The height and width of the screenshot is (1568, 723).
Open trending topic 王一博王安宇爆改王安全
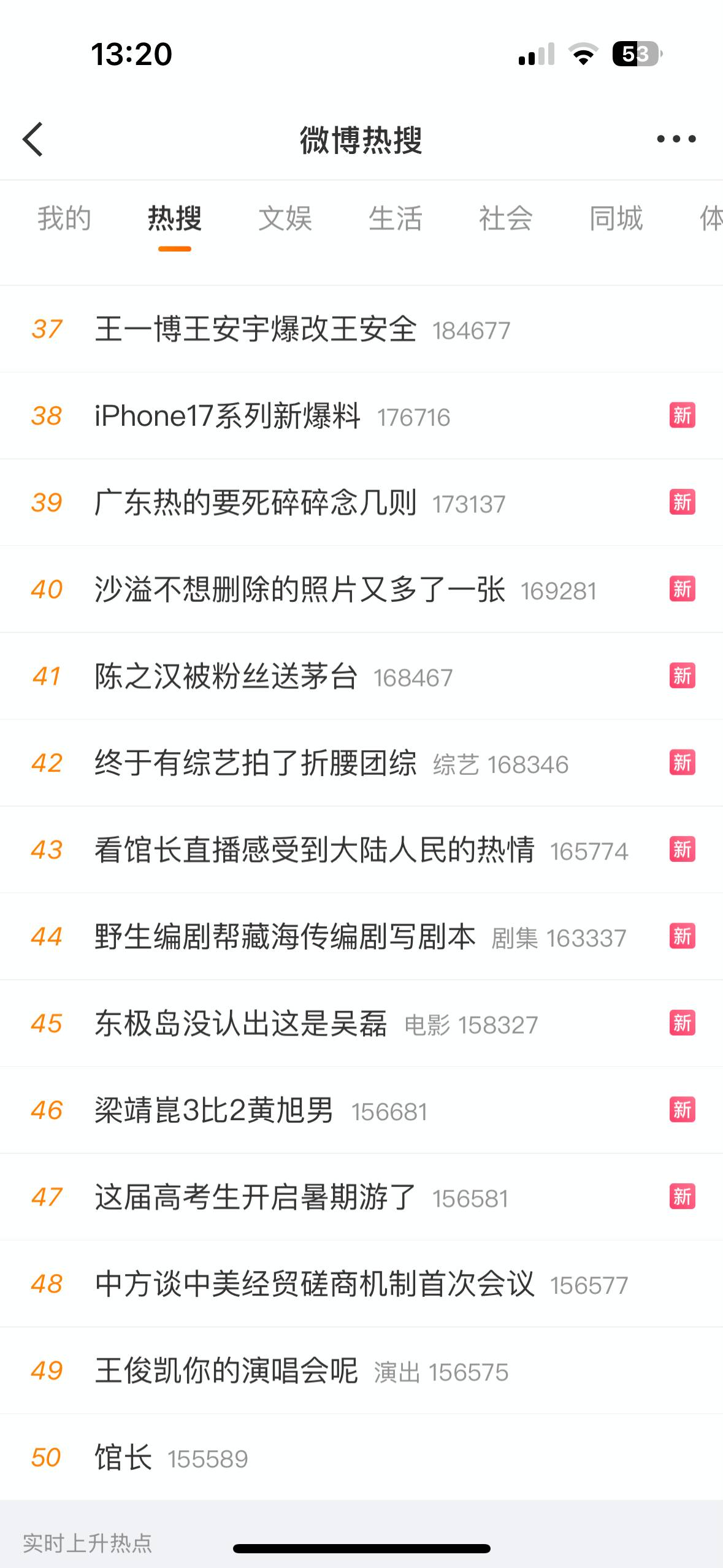(361, 329)
